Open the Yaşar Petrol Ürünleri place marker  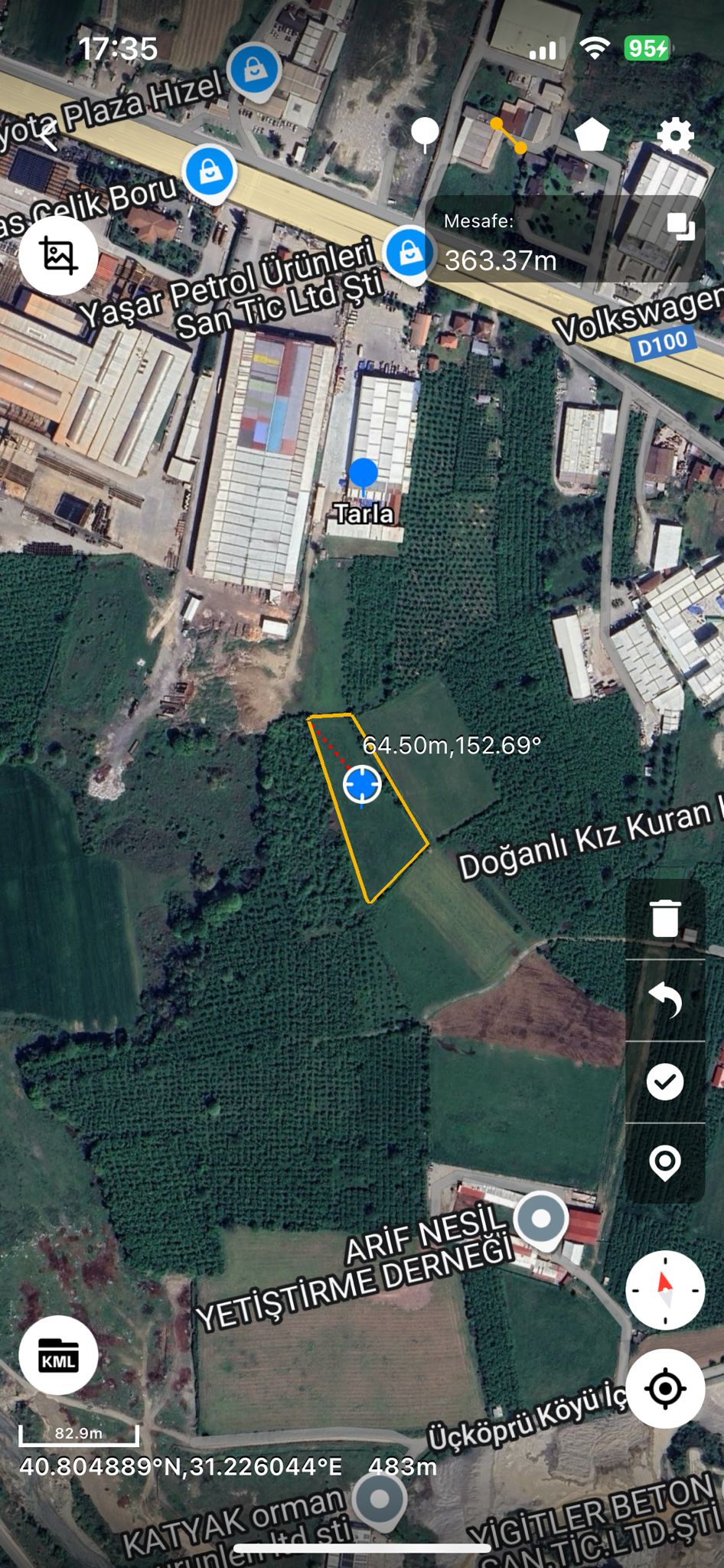409,253
